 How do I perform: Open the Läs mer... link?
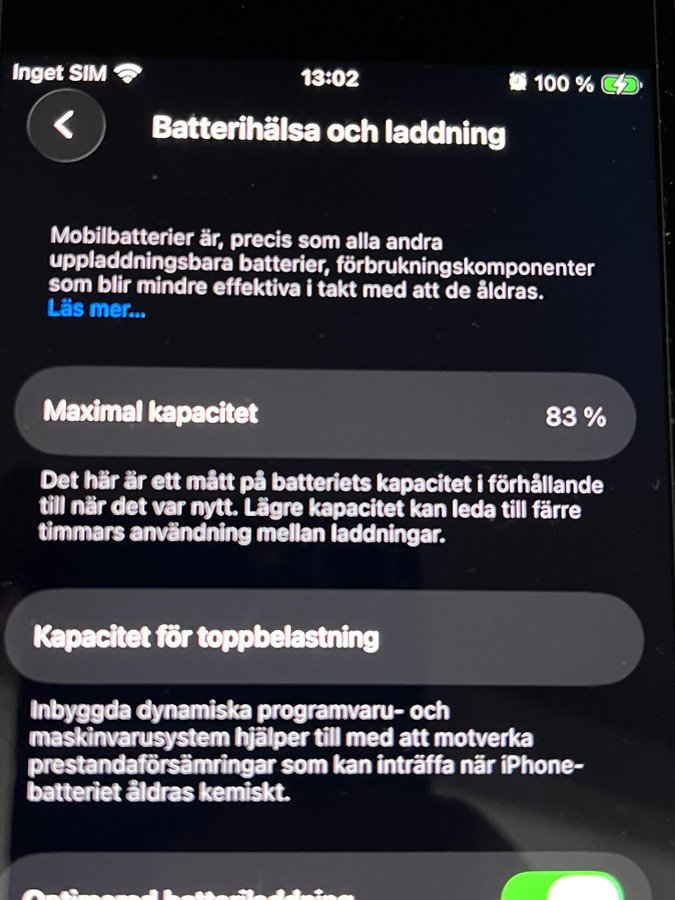[x=96, y=310]
